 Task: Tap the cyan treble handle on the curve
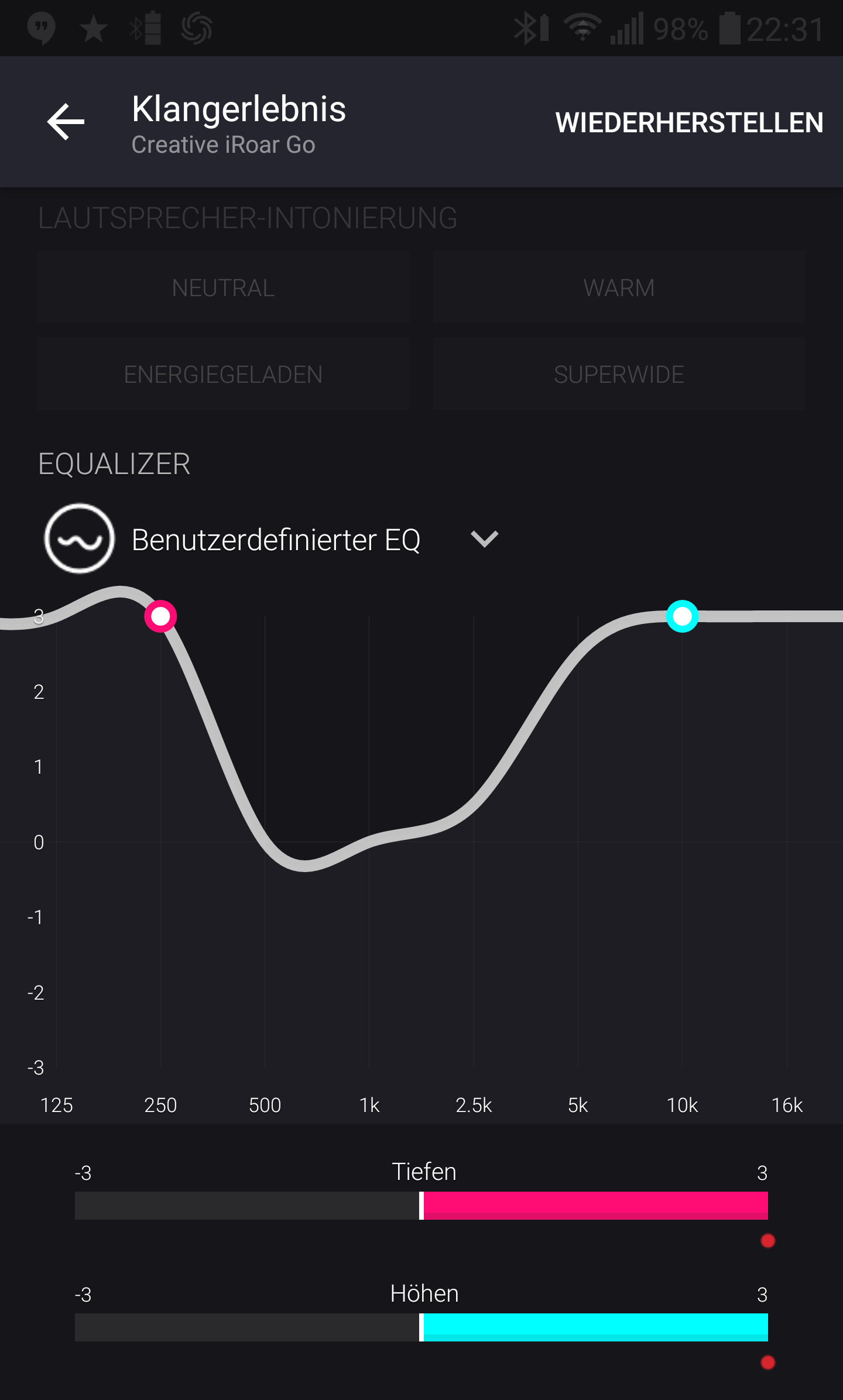click(x=682, y=616)
